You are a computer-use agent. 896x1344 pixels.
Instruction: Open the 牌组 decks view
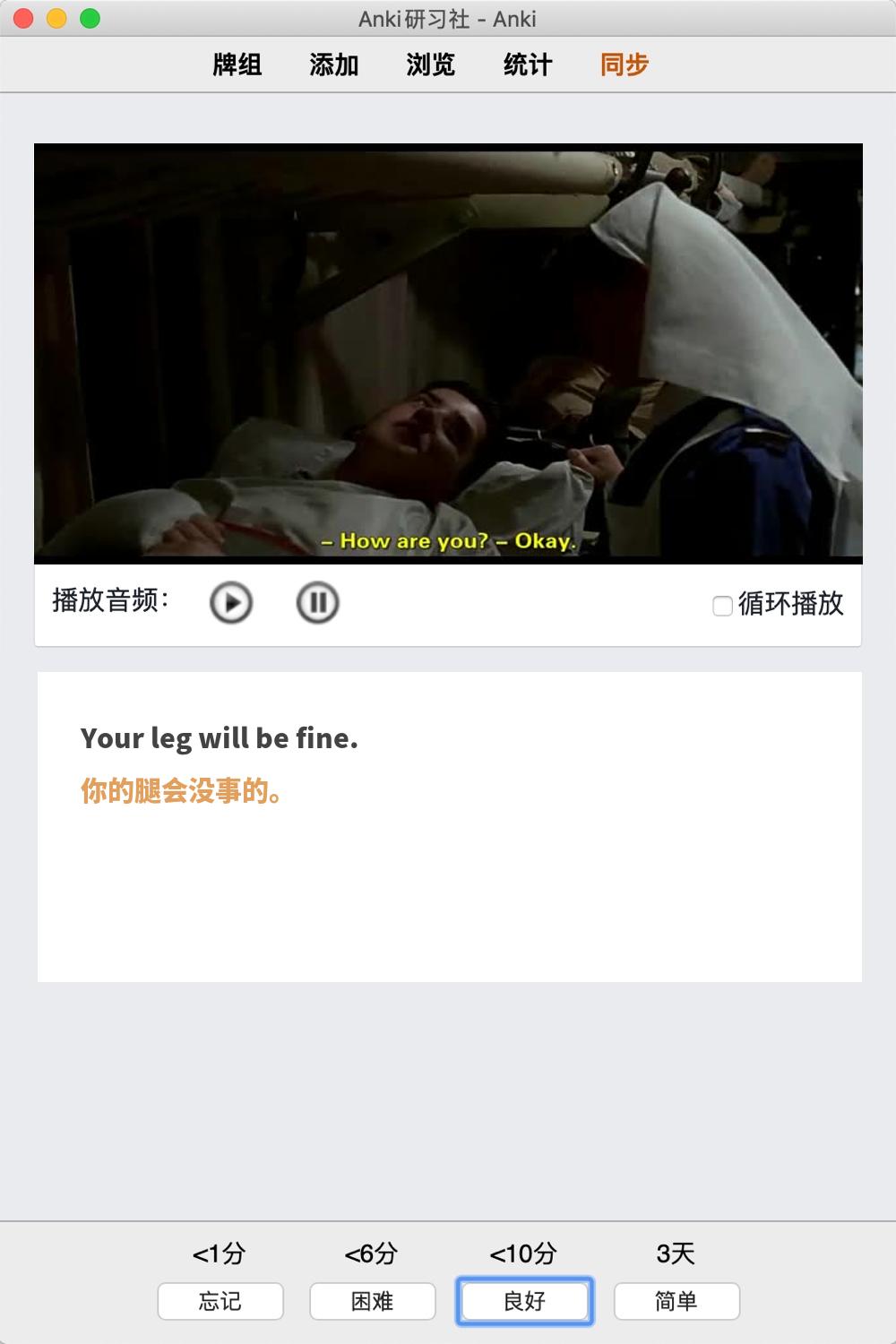(237, 65)
